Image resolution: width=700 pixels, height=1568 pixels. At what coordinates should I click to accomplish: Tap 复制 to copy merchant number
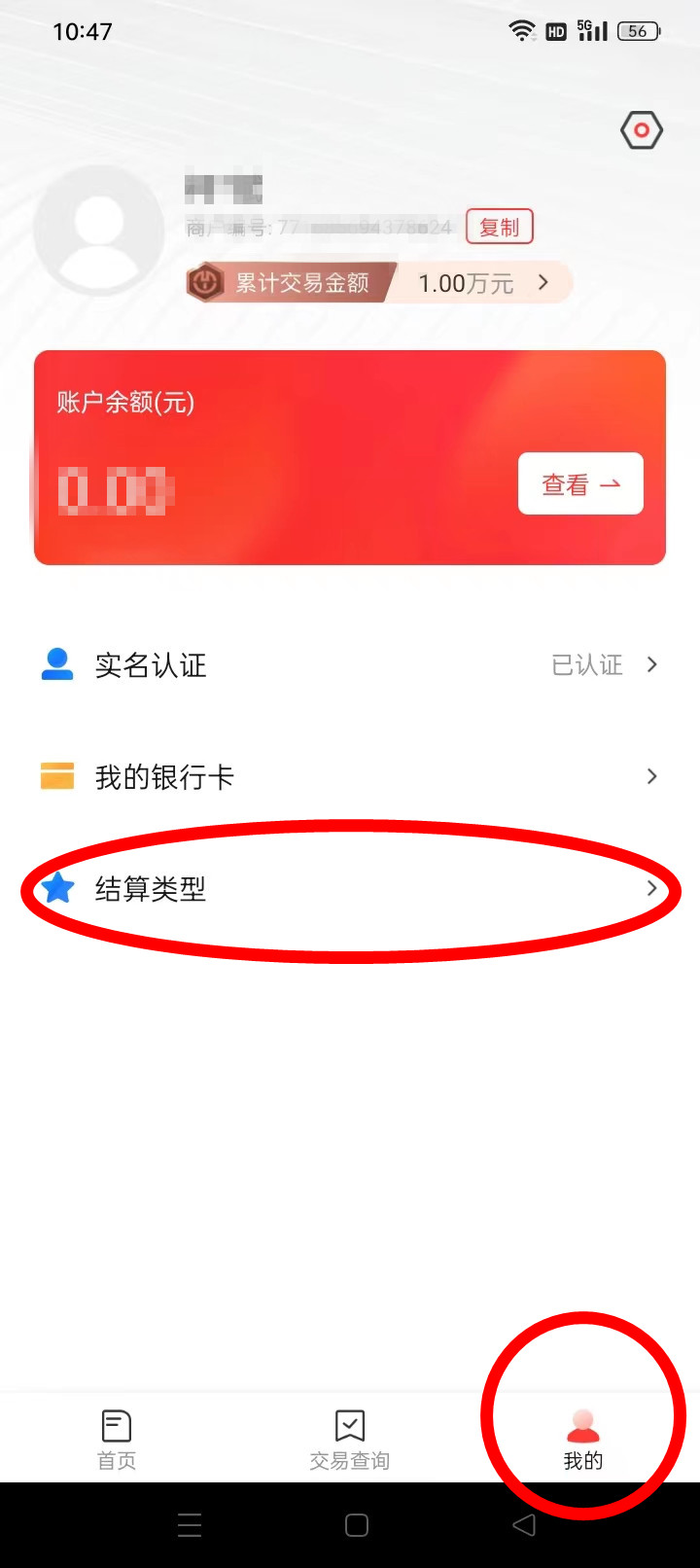coord(500,227)
